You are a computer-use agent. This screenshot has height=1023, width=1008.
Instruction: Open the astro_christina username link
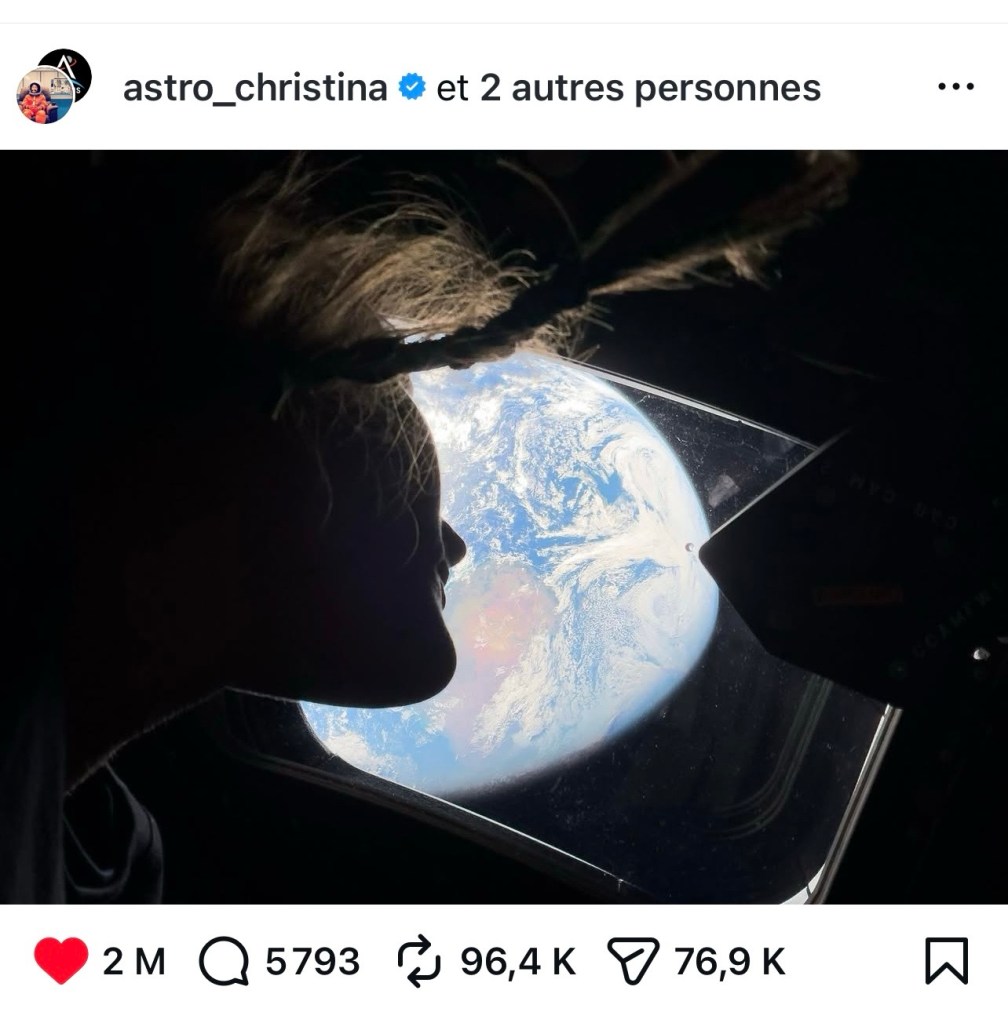[x=254, y=88]
